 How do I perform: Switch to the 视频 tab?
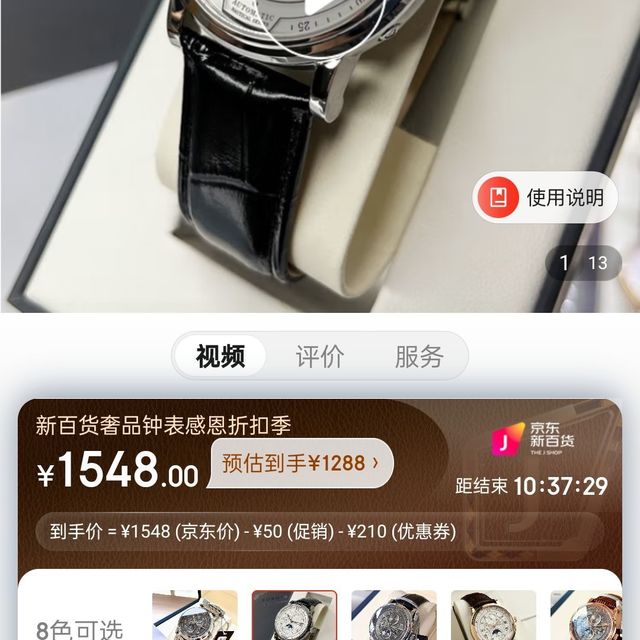tap(221, 356)
